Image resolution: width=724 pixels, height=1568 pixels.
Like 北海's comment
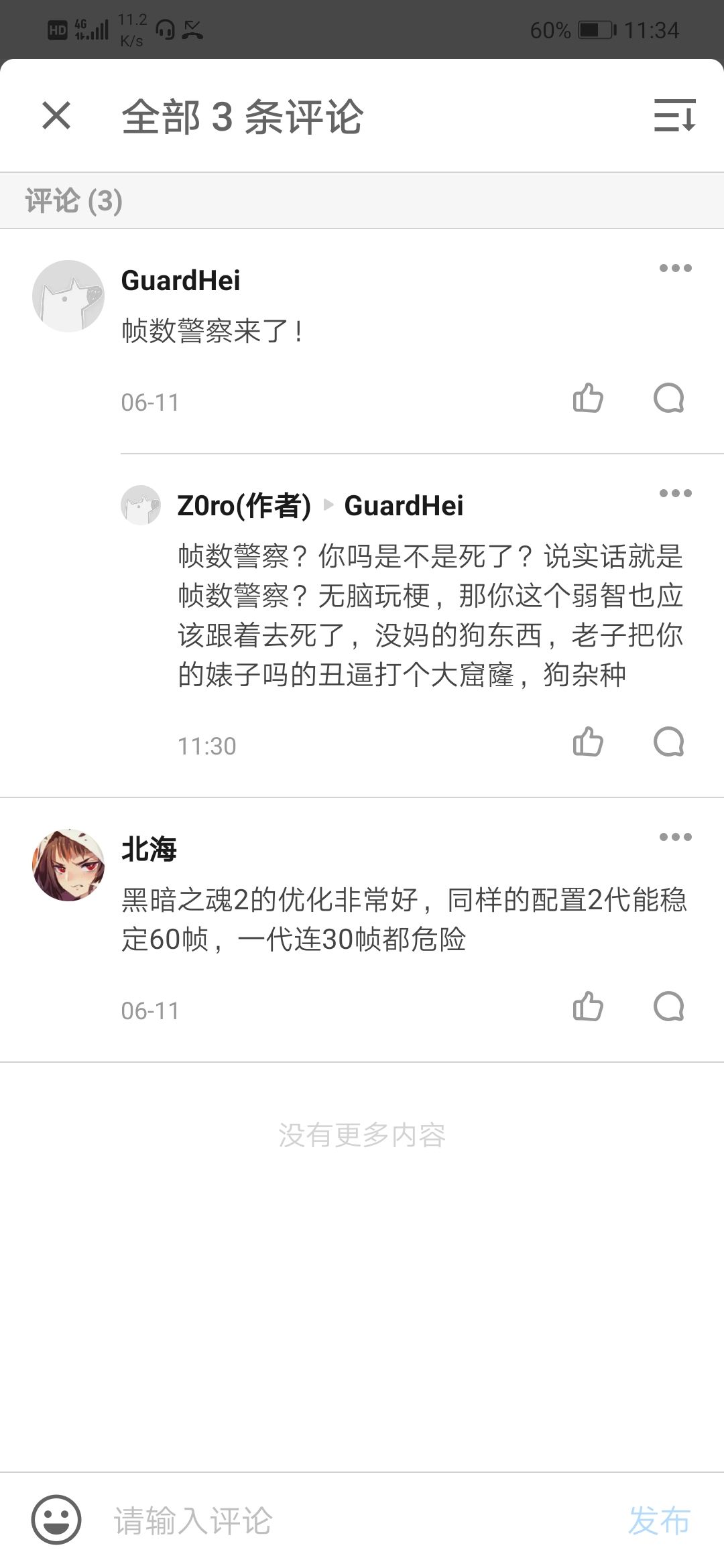pyautogui.click(x=588, y=1006)
